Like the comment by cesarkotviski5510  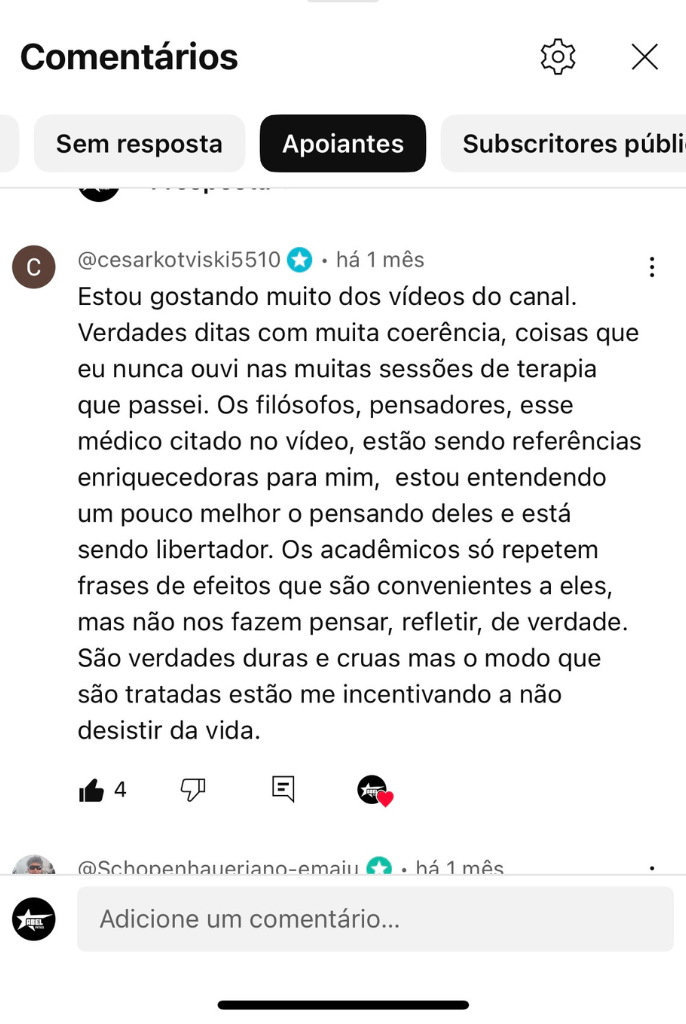pos(91,790)
